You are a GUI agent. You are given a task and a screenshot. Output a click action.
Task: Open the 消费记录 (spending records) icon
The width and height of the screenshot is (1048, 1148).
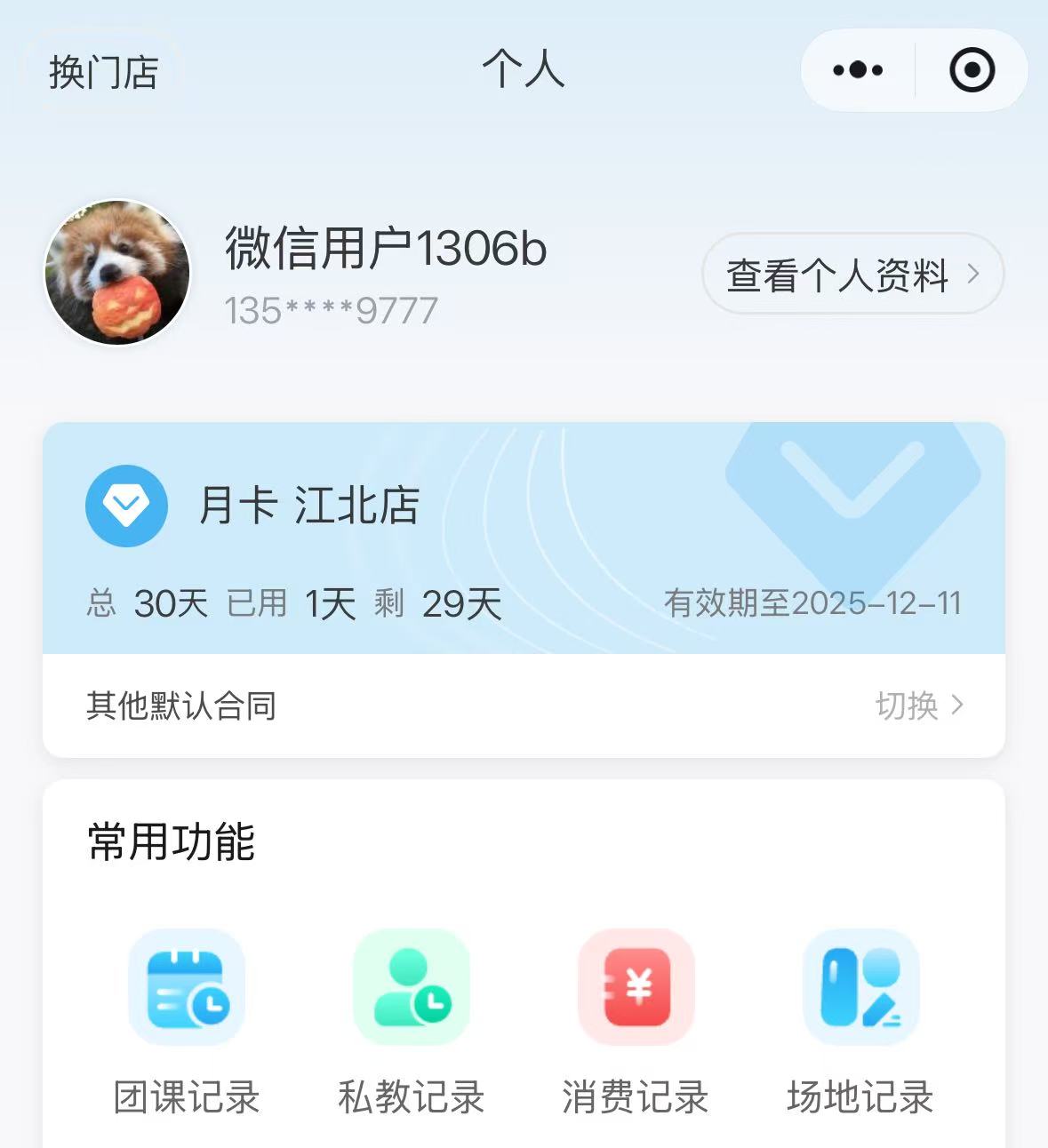pos(636,988)
